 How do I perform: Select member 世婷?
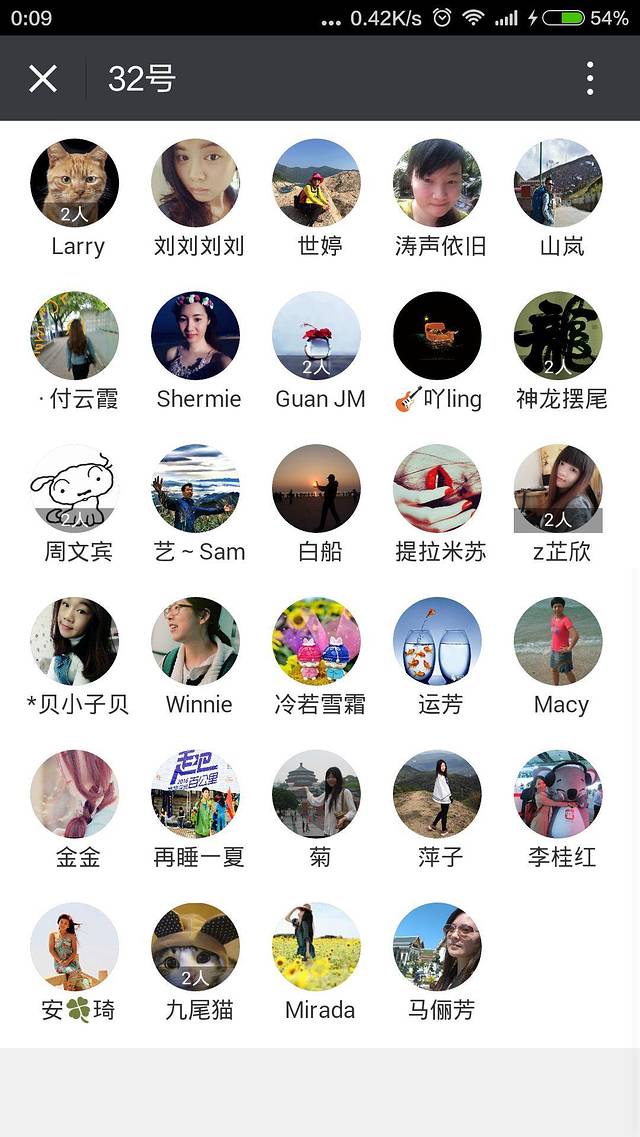317,183
